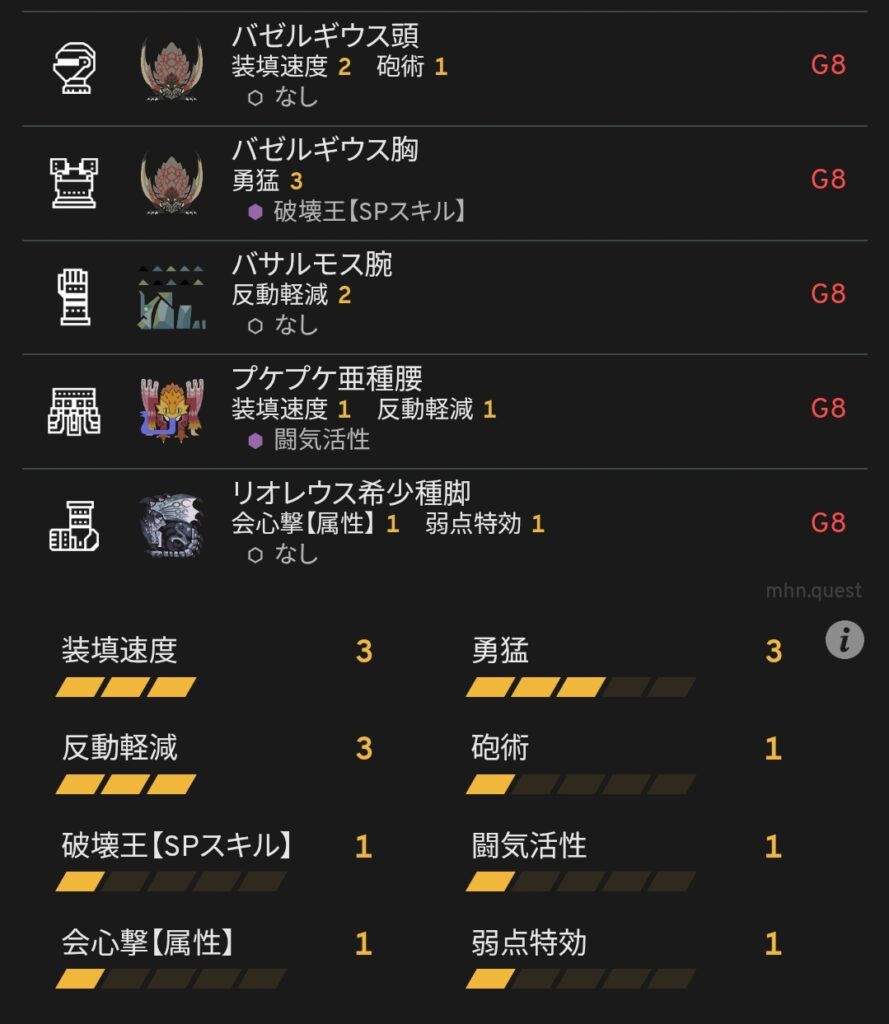
Task: Open the バゼルギウス頭 head armor row
Action: click(444, 66)
